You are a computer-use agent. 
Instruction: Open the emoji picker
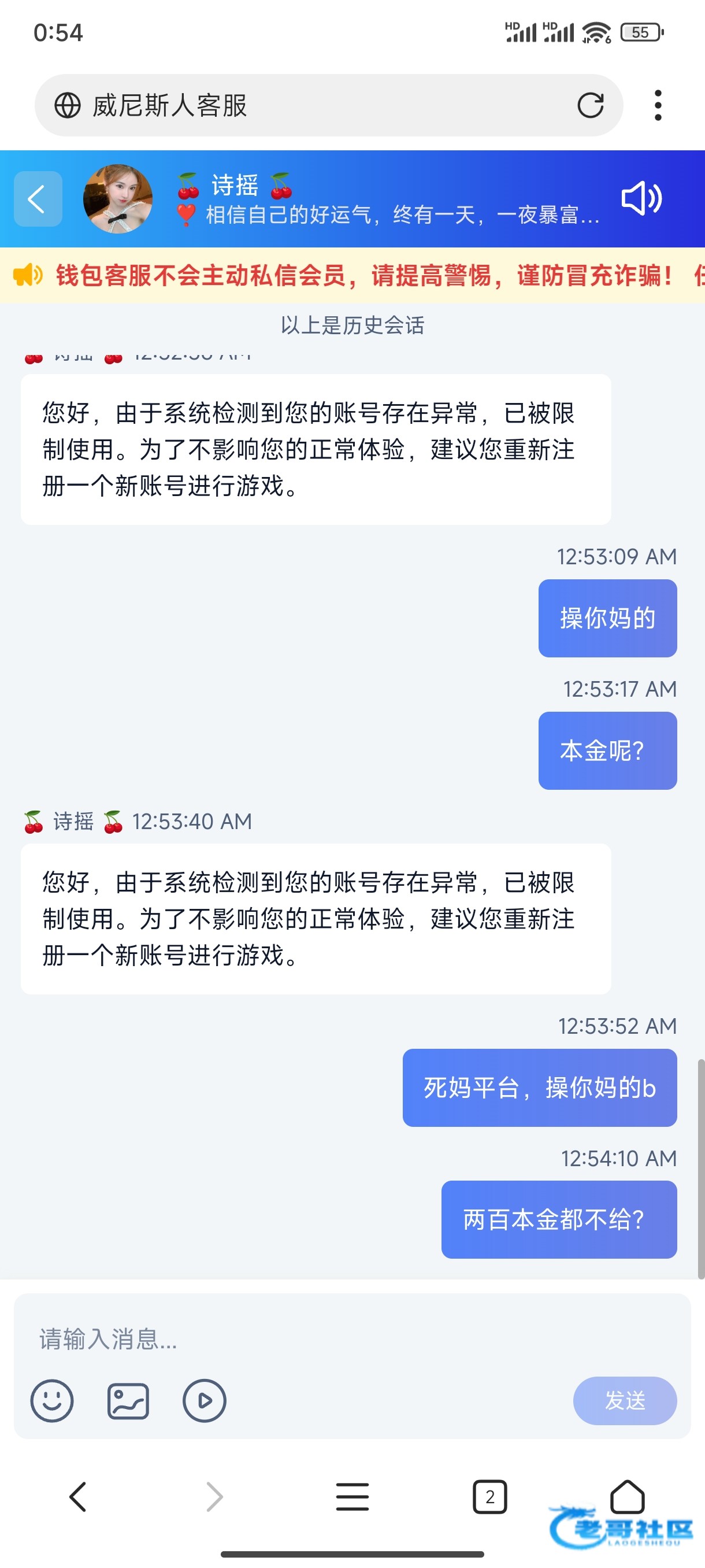[x=51, y=1400]
